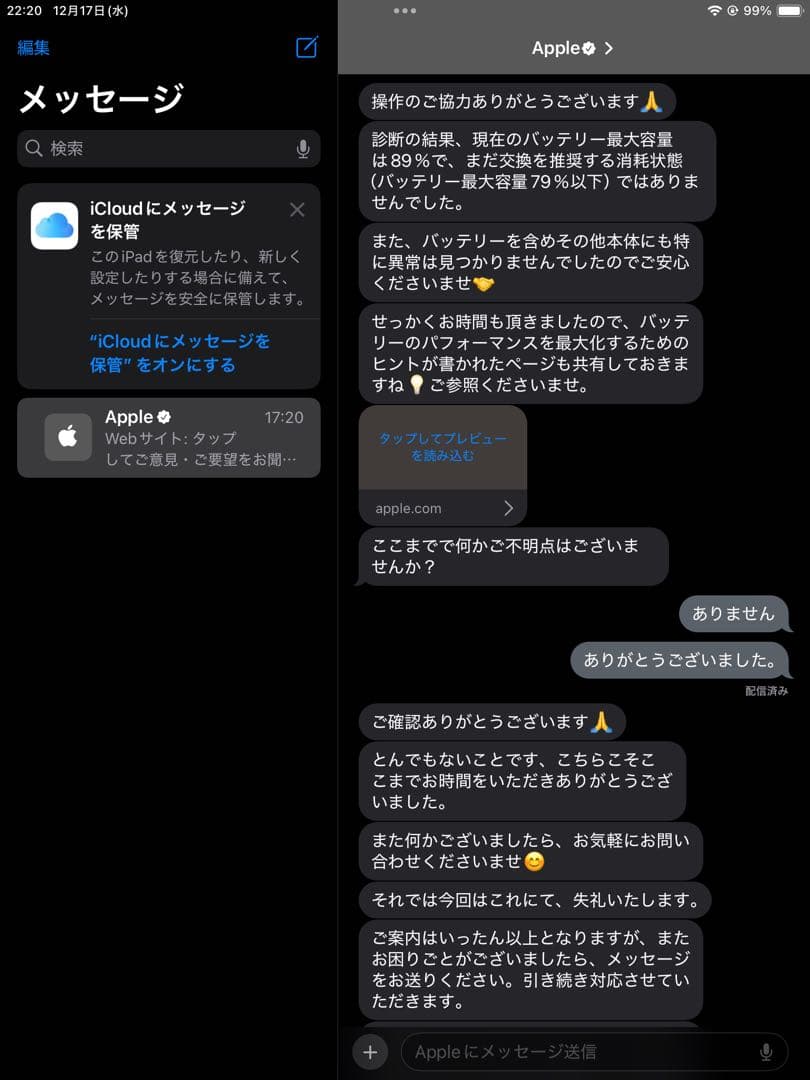This screenshot has height=1080, width=810.
Task: Select the Apple conversation in the sidebar
Action: [168, 436]
